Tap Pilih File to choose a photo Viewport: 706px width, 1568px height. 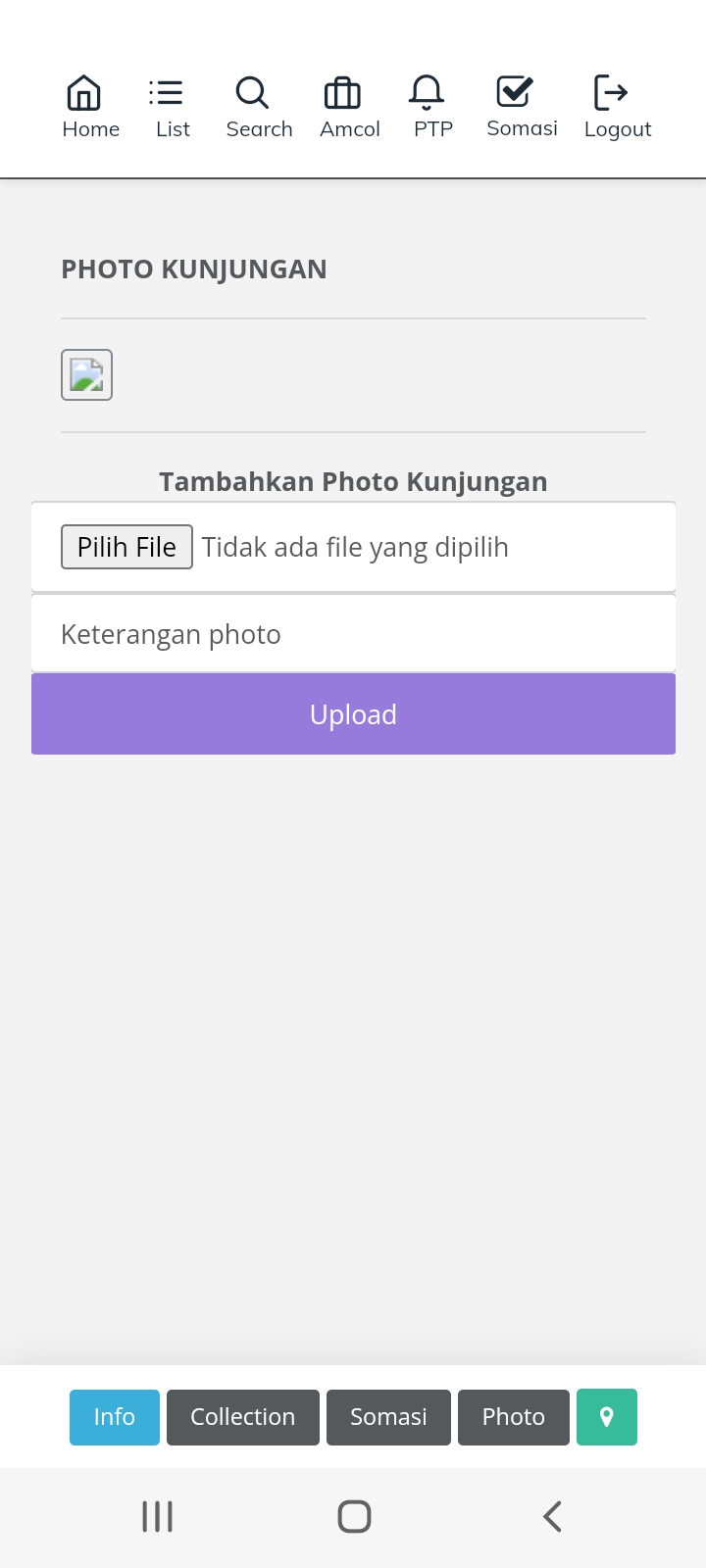click(x=126, y=547)
